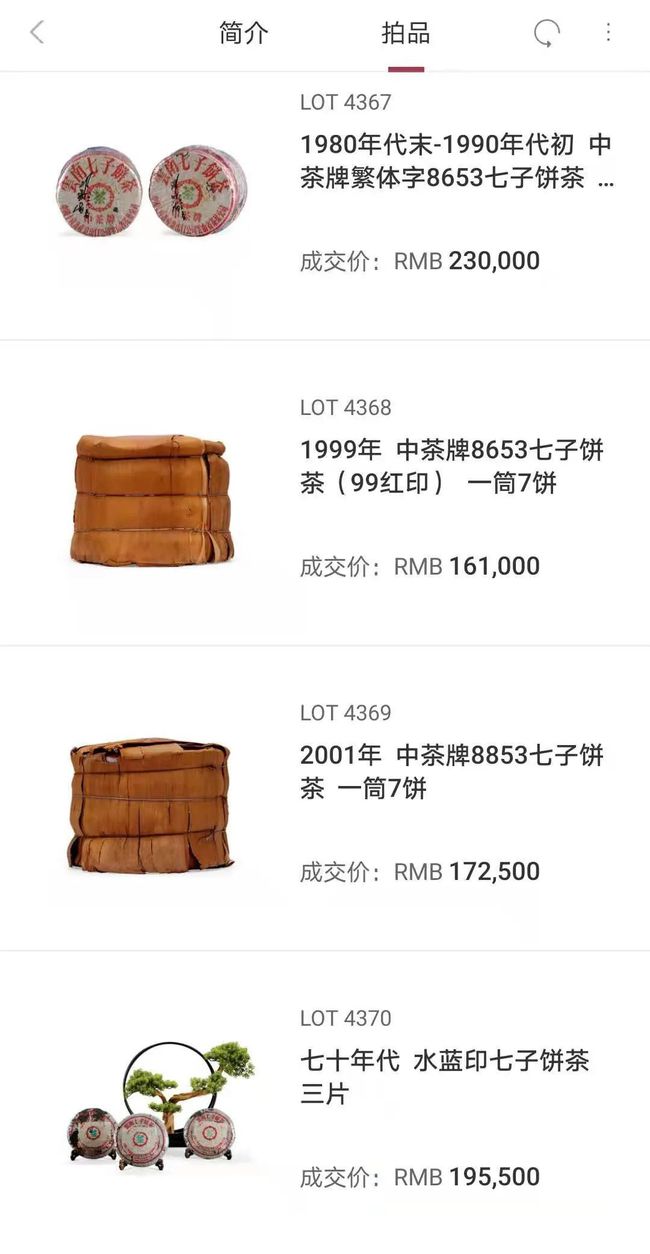The width and height of the screenshot is (650, 1254).
Task: View LOT 4369 2001年 8853七子饼茶
Action: point(325,798)
